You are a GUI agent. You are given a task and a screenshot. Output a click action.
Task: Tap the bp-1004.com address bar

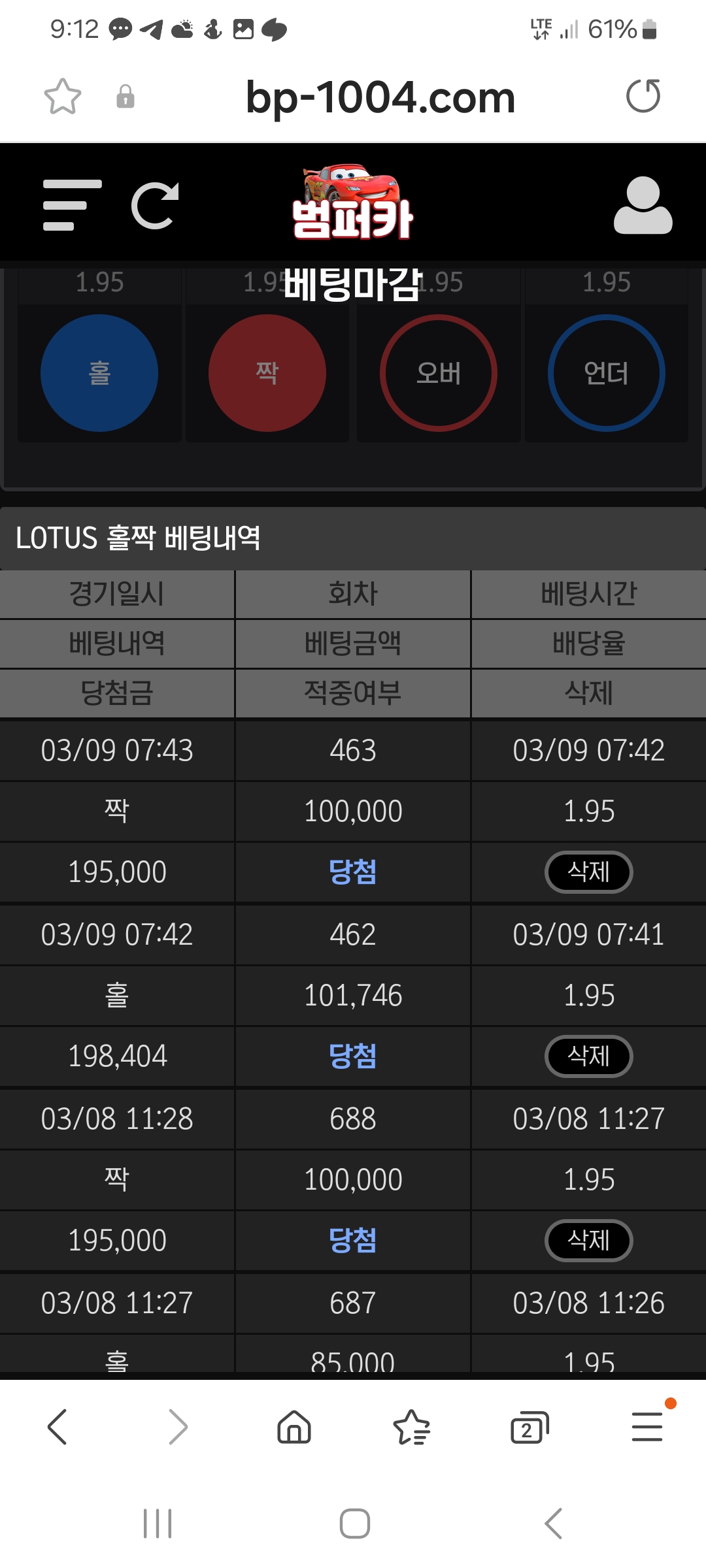click(380, 98)
